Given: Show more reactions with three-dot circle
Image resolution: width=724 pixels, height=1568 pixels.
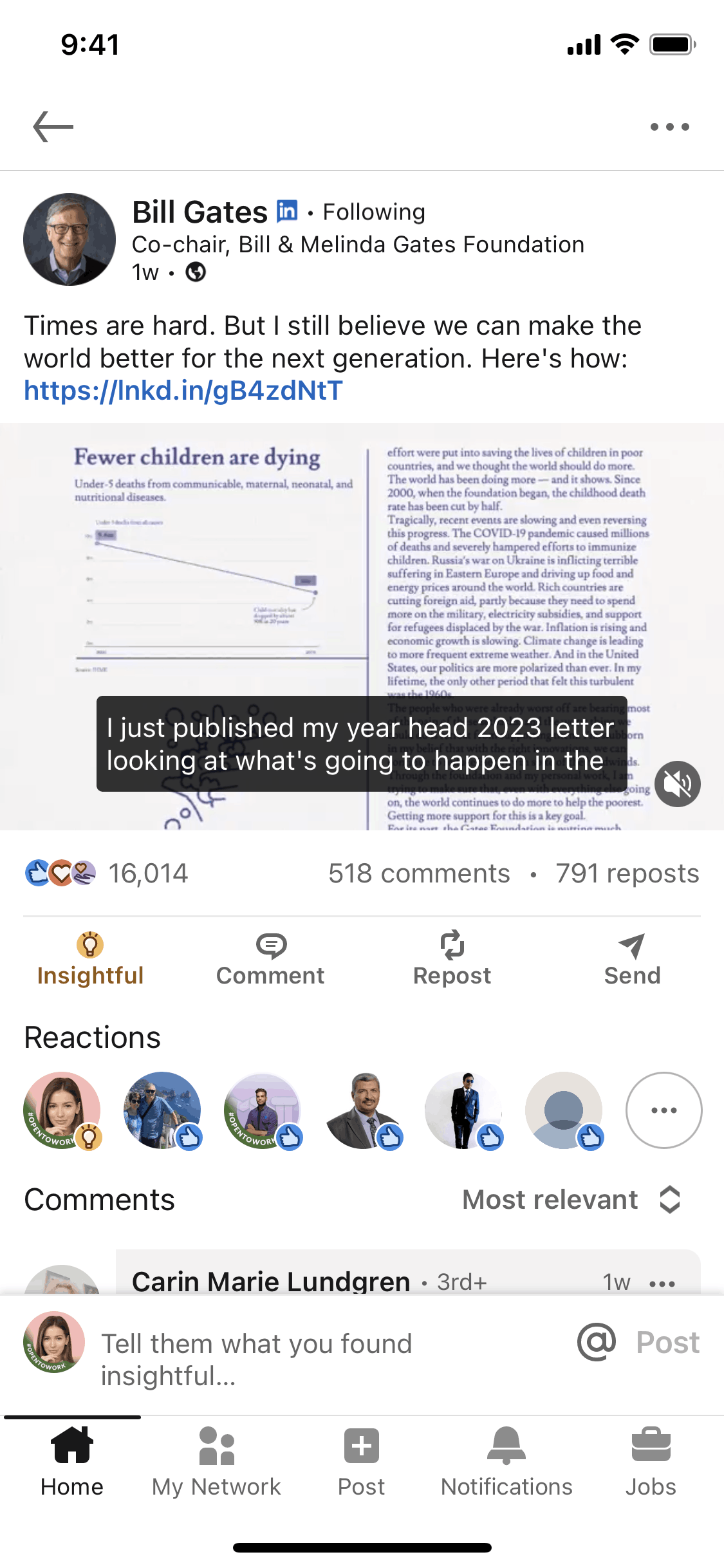Looking at the screenshot, I should coord(664,1110).
